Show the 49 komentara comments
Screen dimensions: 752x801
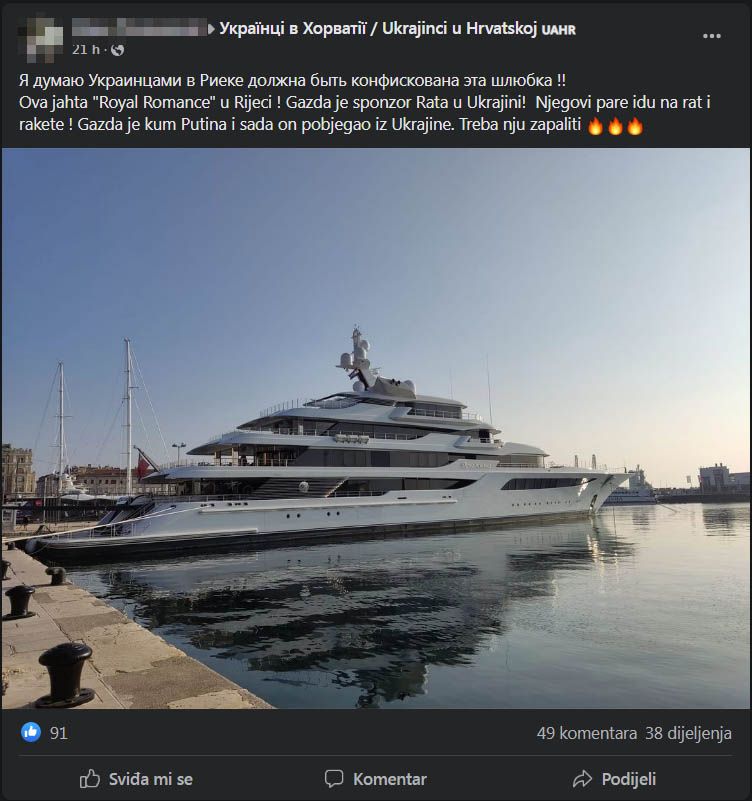pos(586,733)
